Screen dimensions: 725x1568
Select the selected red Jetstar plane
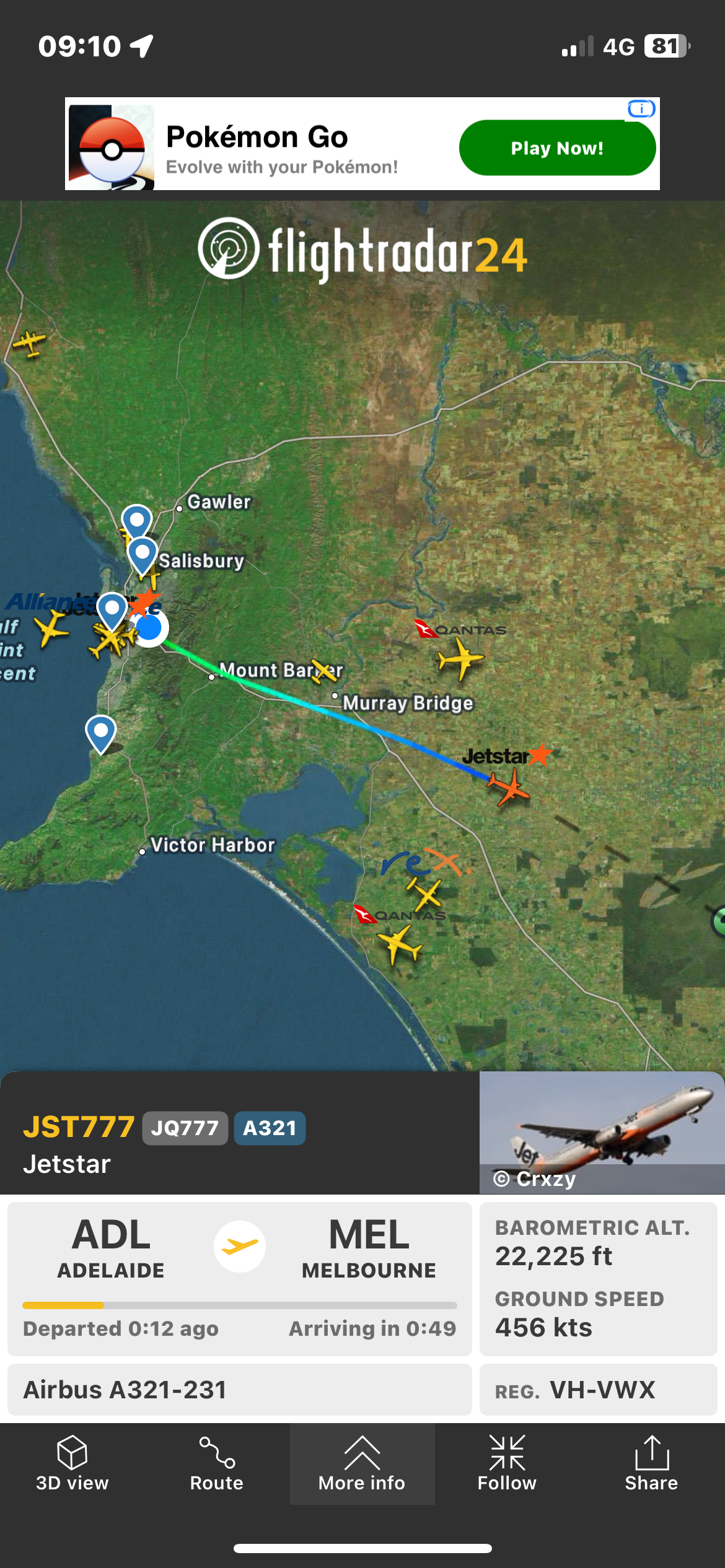[x=509, y=788]
